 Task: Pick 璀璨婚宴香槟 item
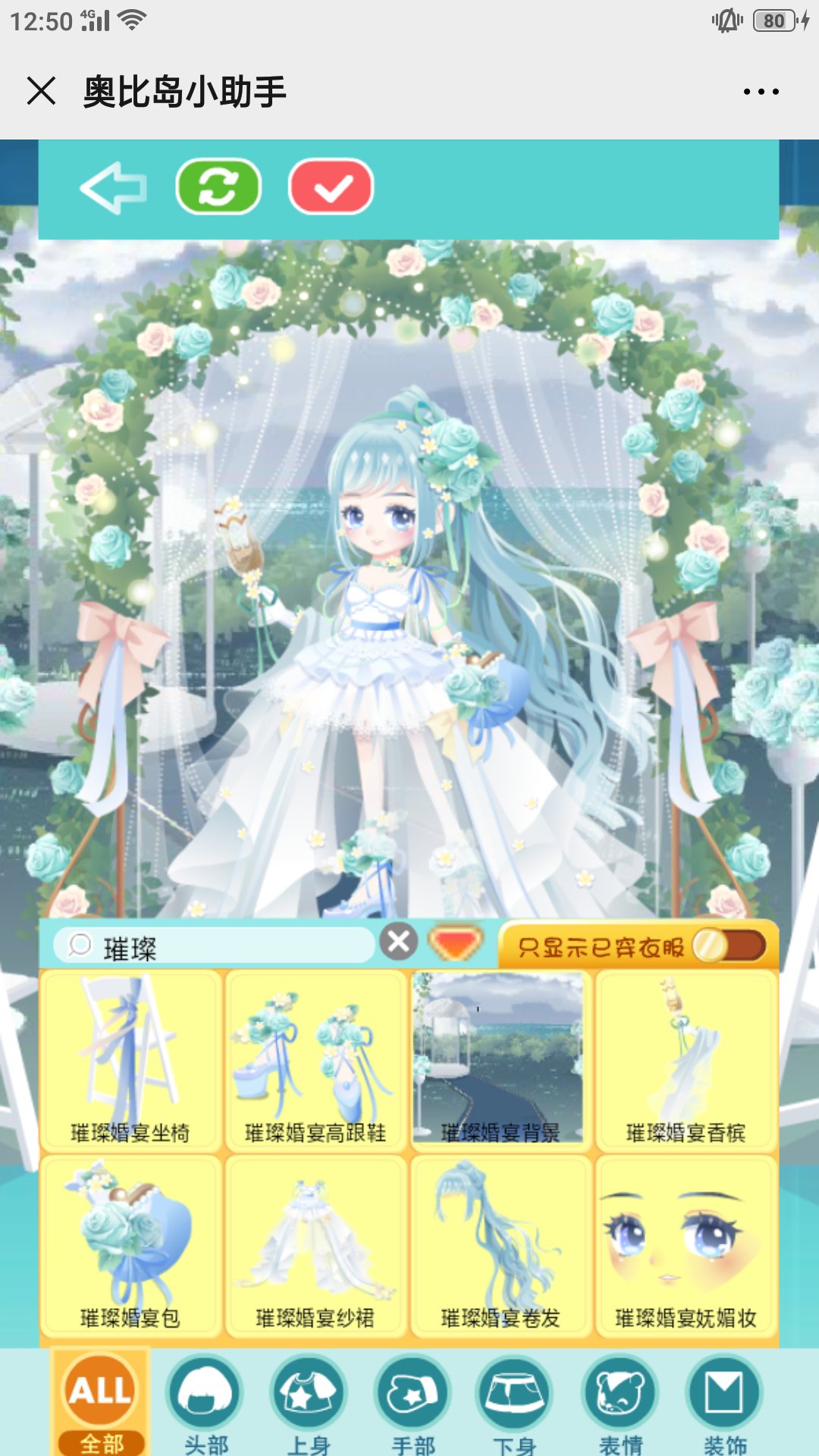coord(686,1060)
